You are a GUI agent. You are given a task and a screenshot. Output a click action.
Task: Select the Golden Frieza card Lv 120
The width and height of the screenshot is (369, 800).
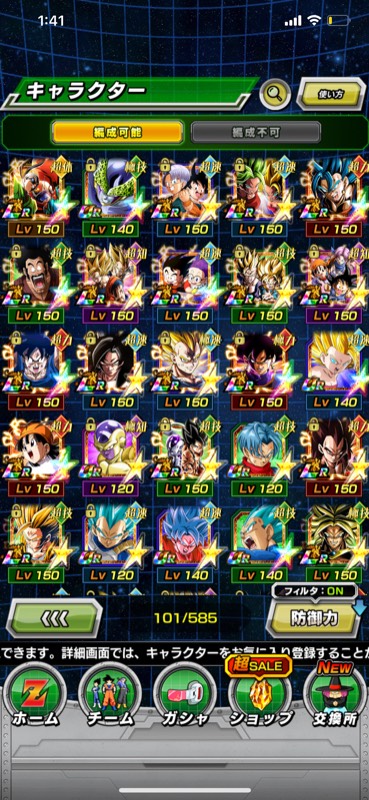coord(111,457)
